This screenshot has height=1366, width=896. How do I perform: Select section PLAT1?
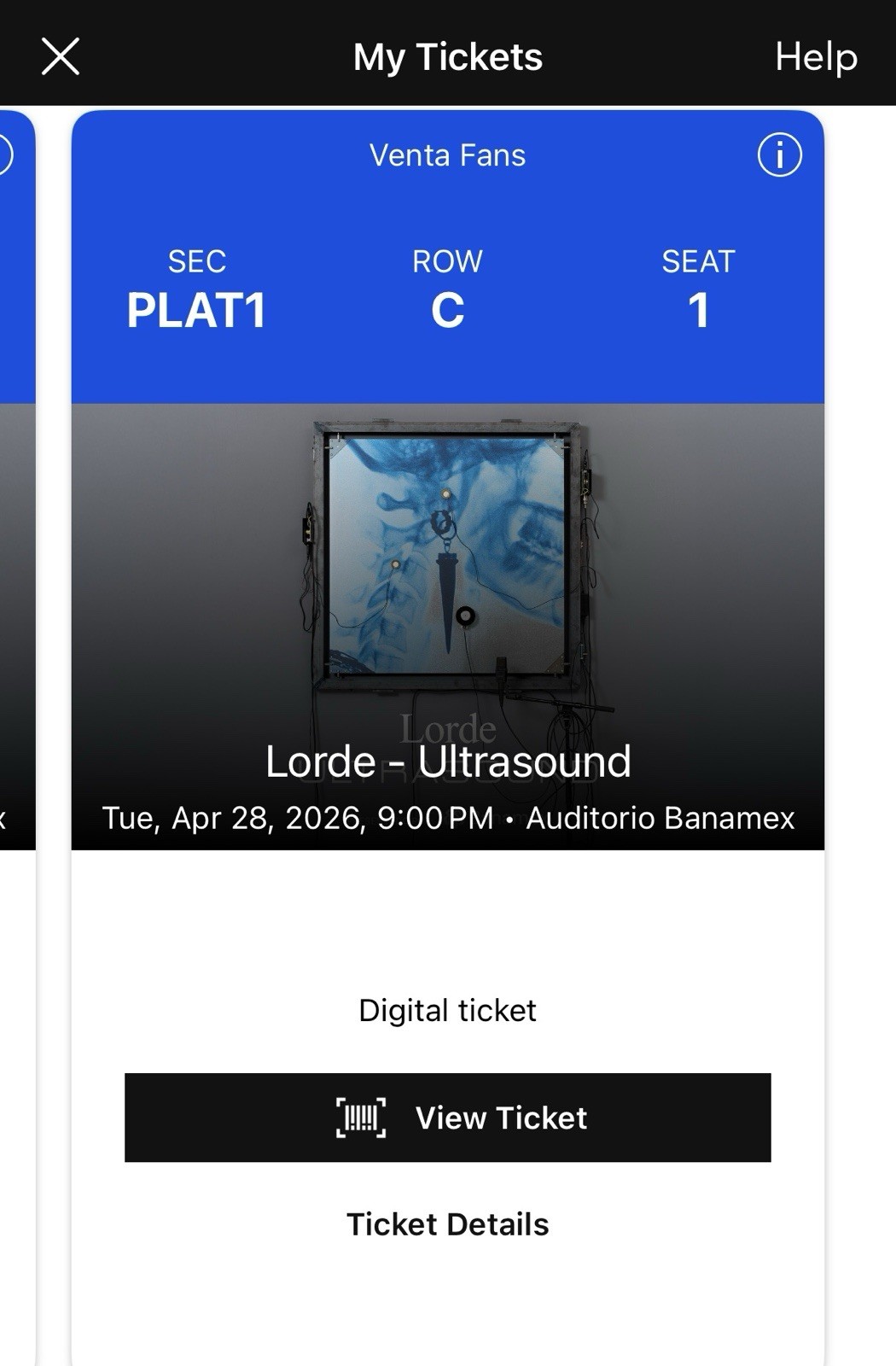[x=198, y=310]
